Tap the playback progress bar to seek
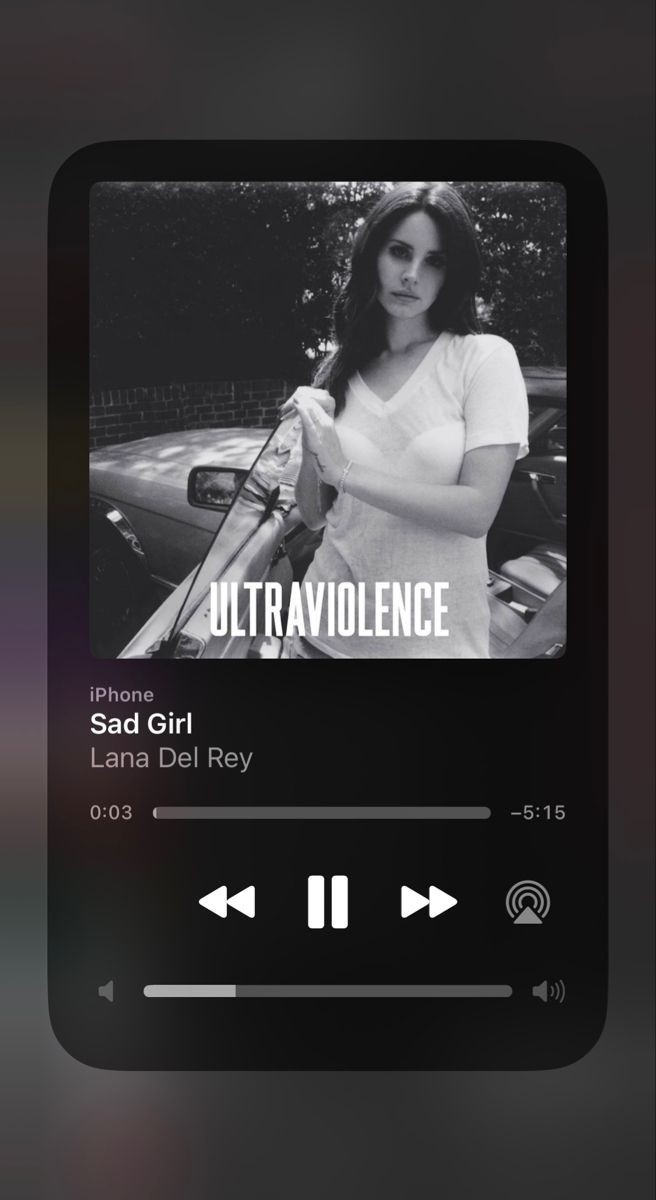 (322, 813)
